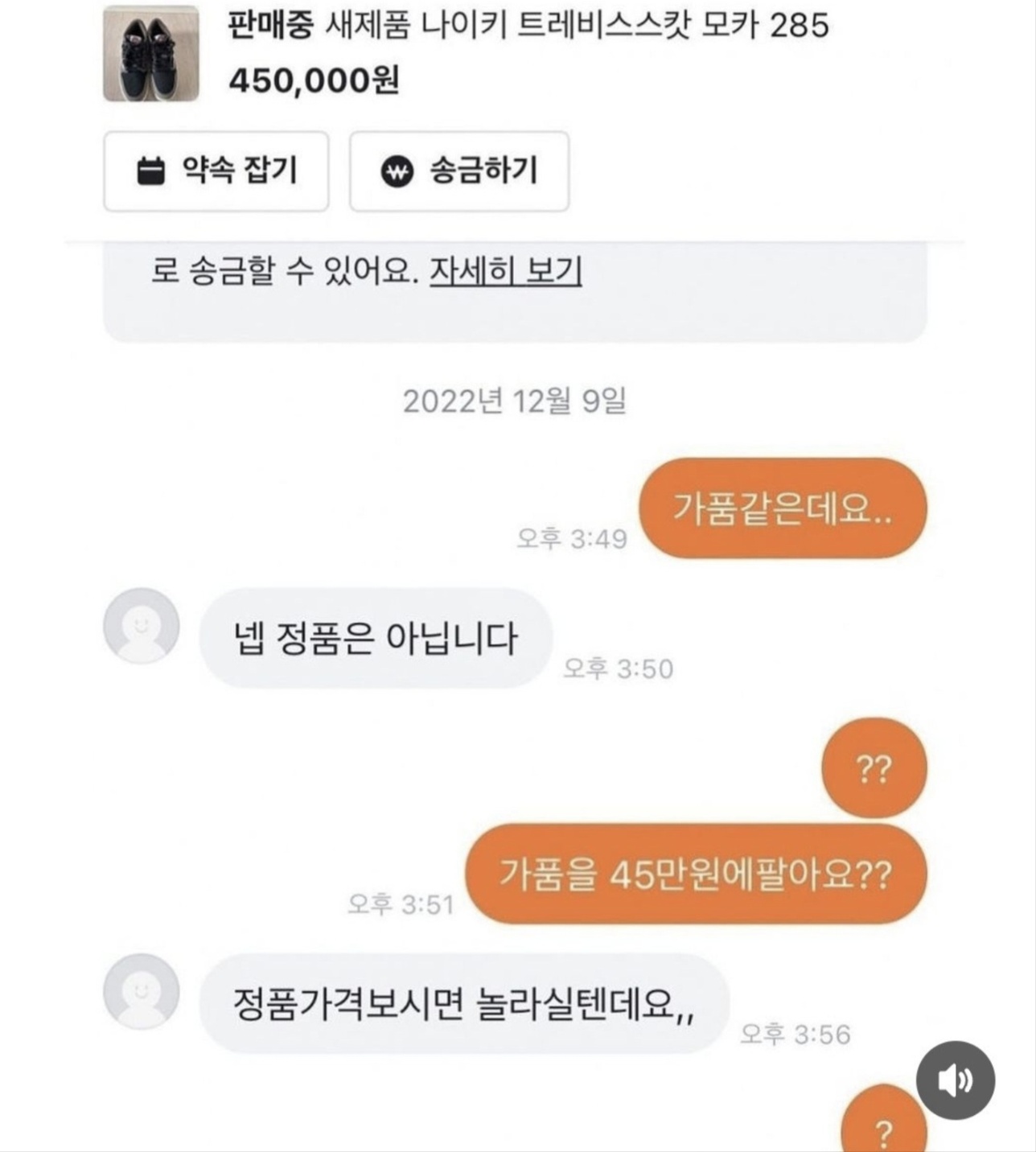Tap the 약속 잡기 appointment button
Screen dimensions: 1036x1152
(216, 171)
